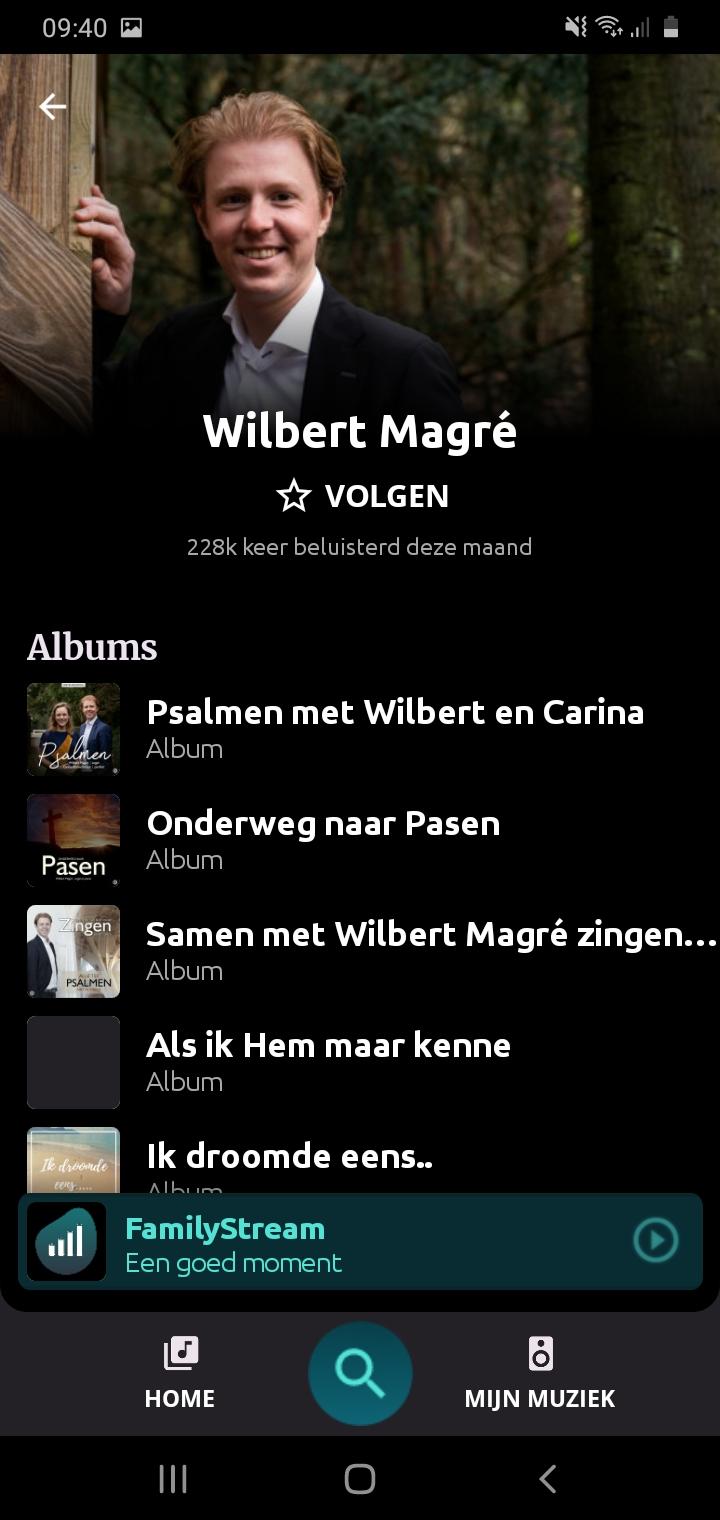Switch to the Mijn Muziek tab

[540, 1373]
